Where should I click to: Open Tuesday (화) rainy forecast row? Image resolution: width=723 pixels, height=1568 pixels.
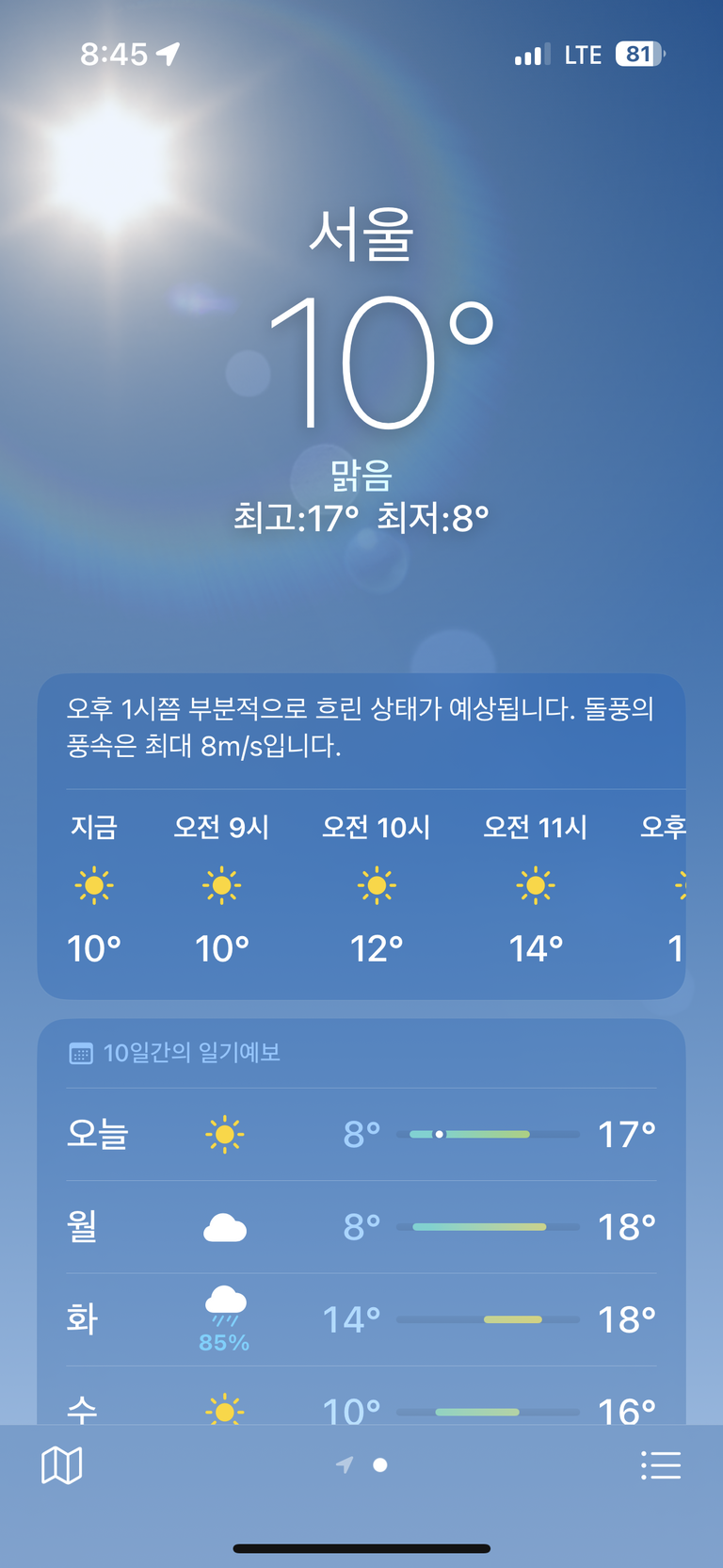coord(361,1318)
